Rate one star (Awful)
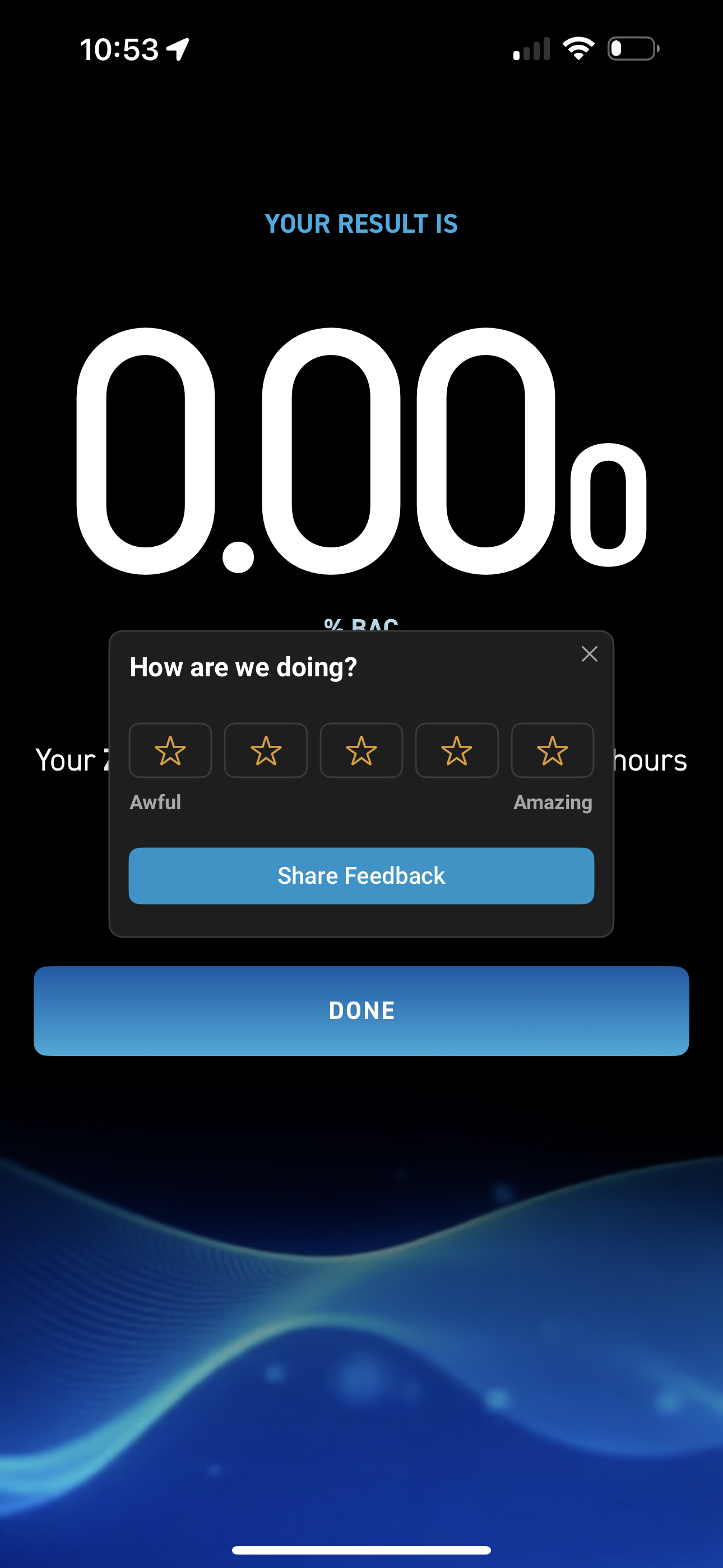723x1568 pixels. point(170,750)
